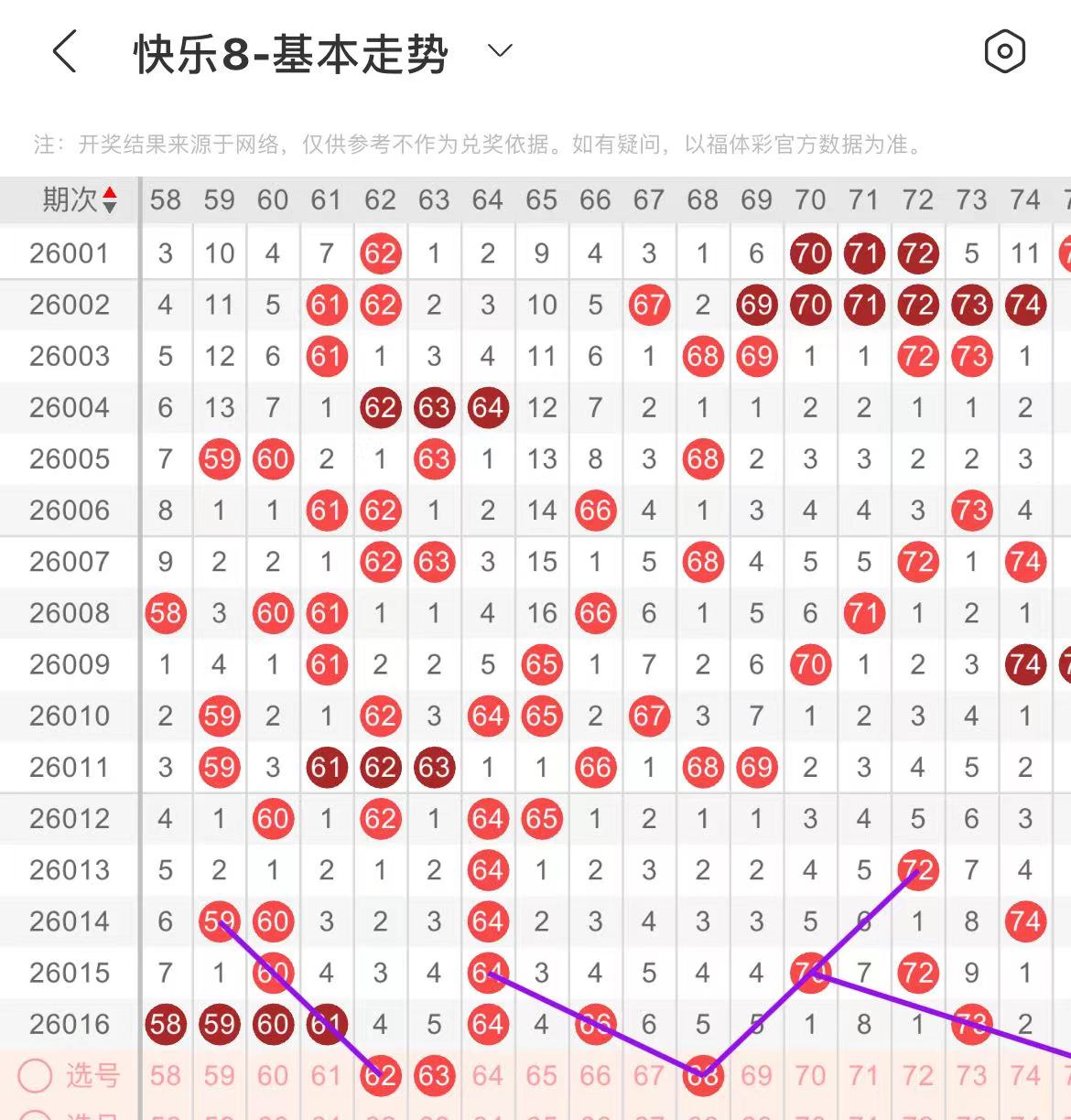Tap the circle beside the first 选号 row

(35, 1076)
